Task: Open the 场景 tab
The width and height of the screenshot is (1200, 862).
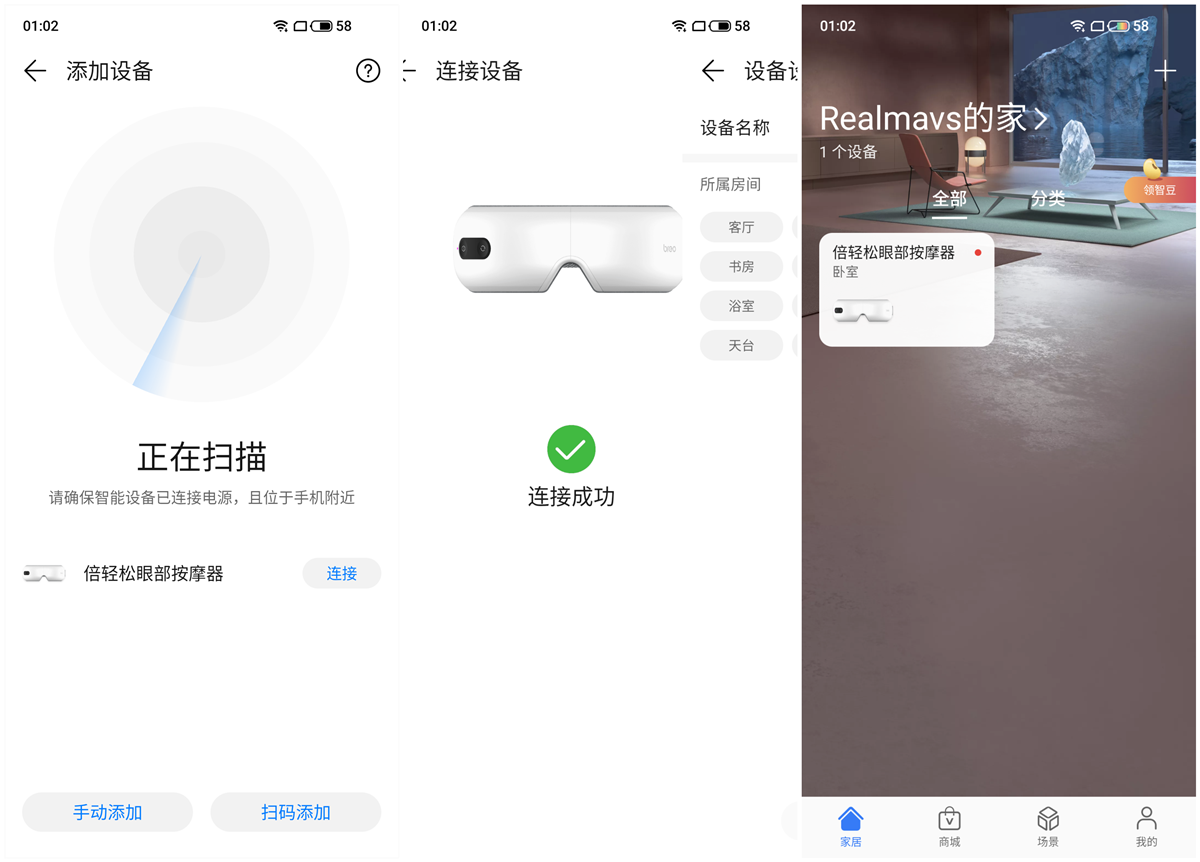Action: pos(1047,826)
